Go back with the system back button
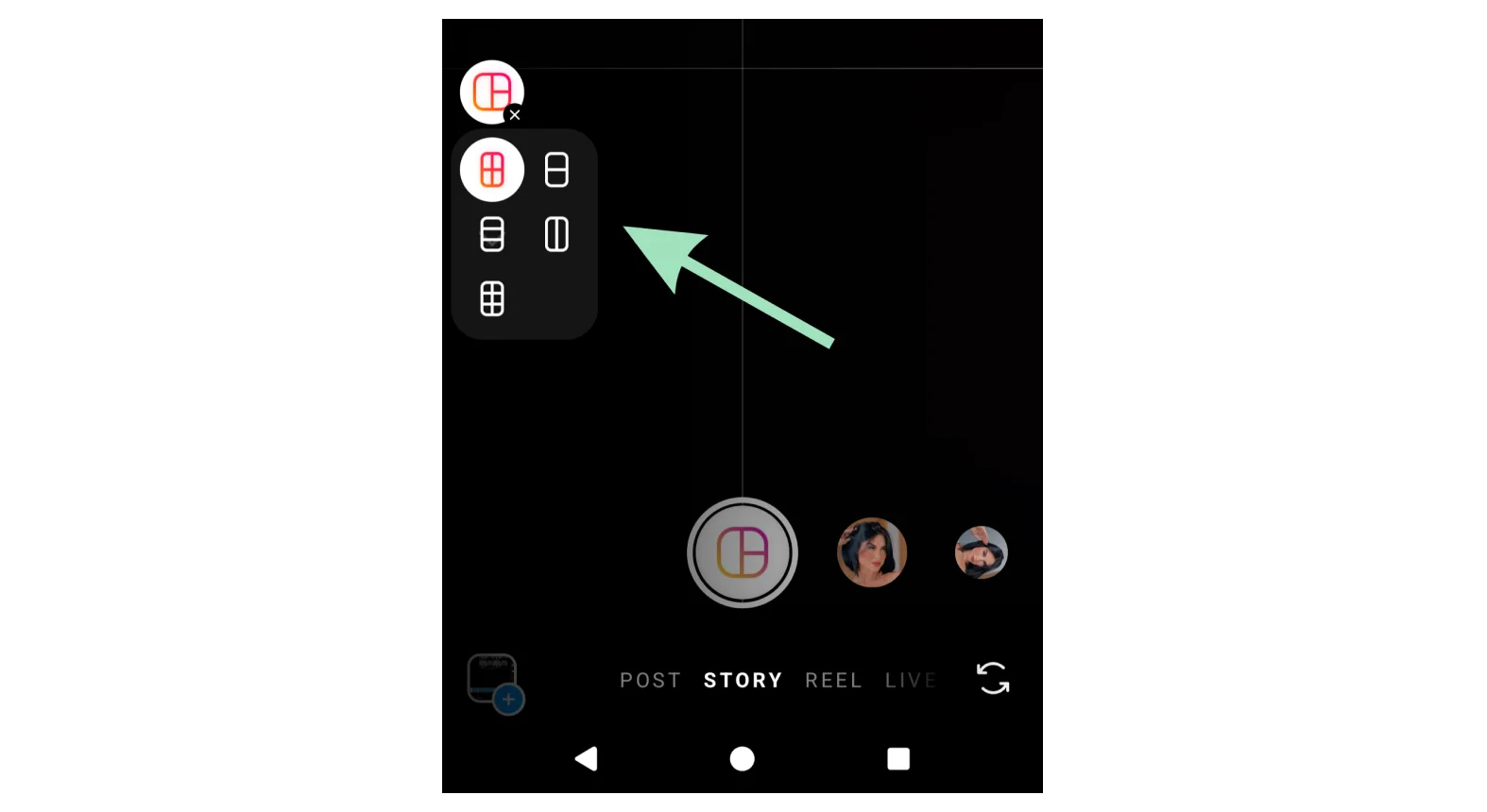Image resolution: width=1487 pixels, height=812 pixels. tap(587, 758)
